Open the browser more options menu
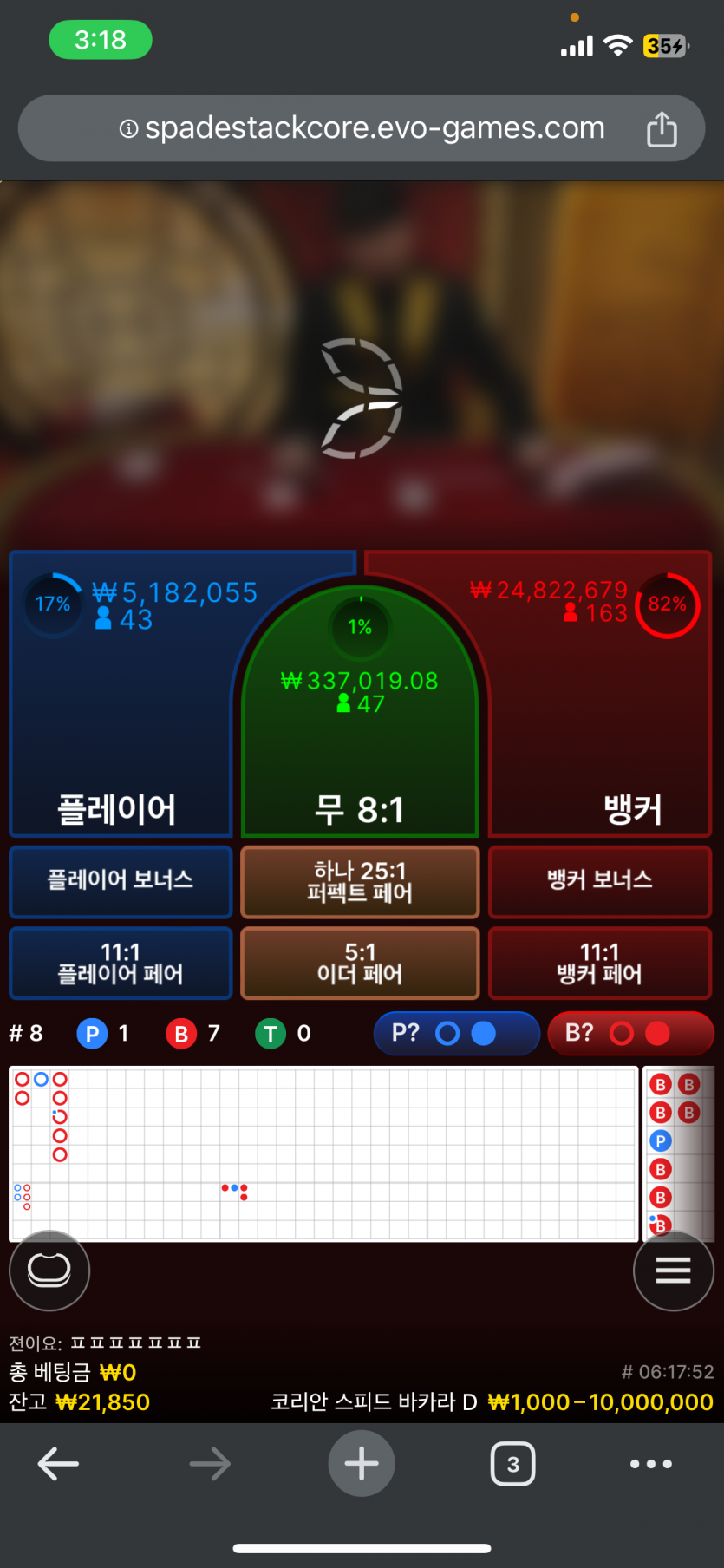 (650, 1464)
